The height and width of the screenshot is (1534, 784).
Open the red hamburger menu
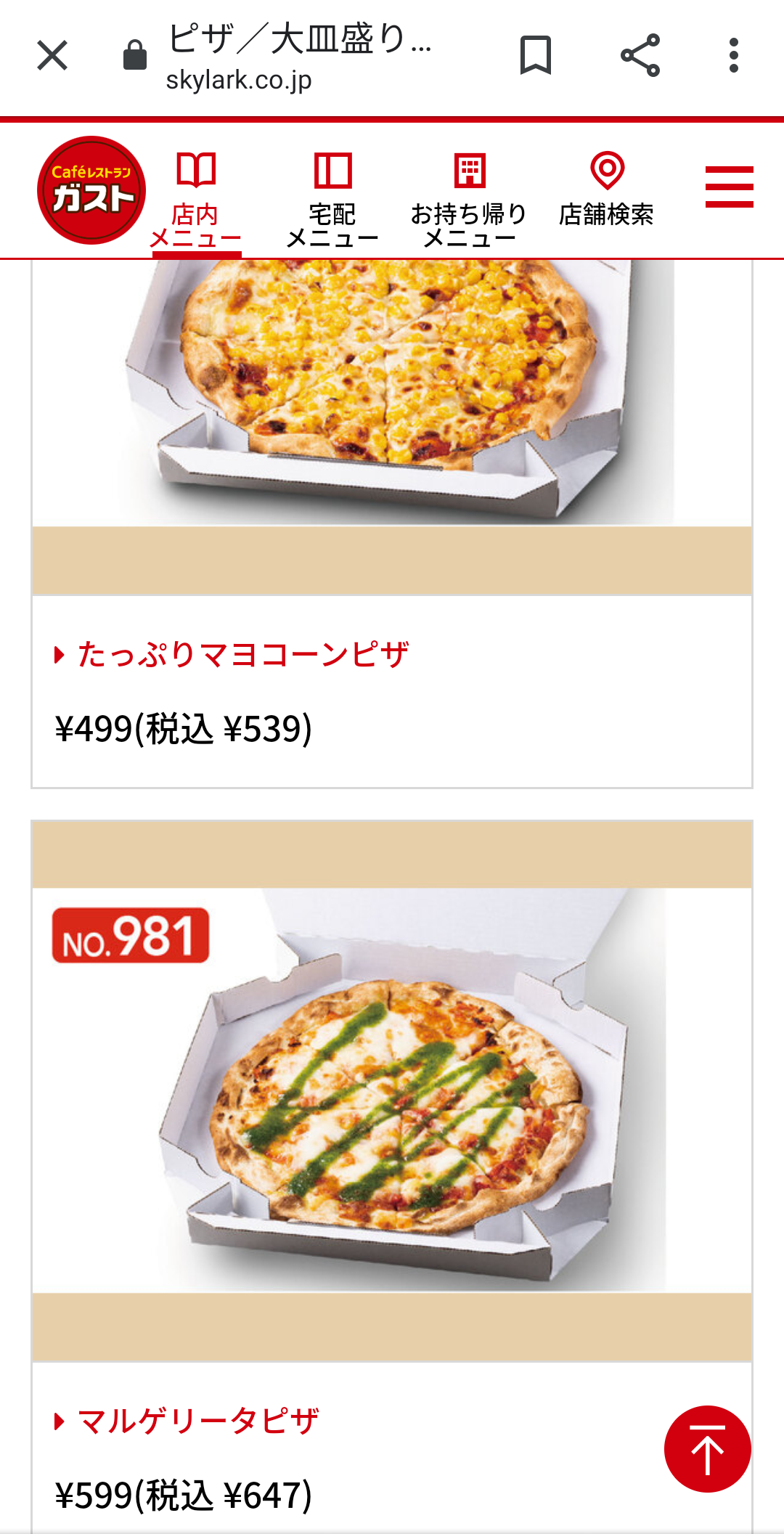tap(729, 187)
